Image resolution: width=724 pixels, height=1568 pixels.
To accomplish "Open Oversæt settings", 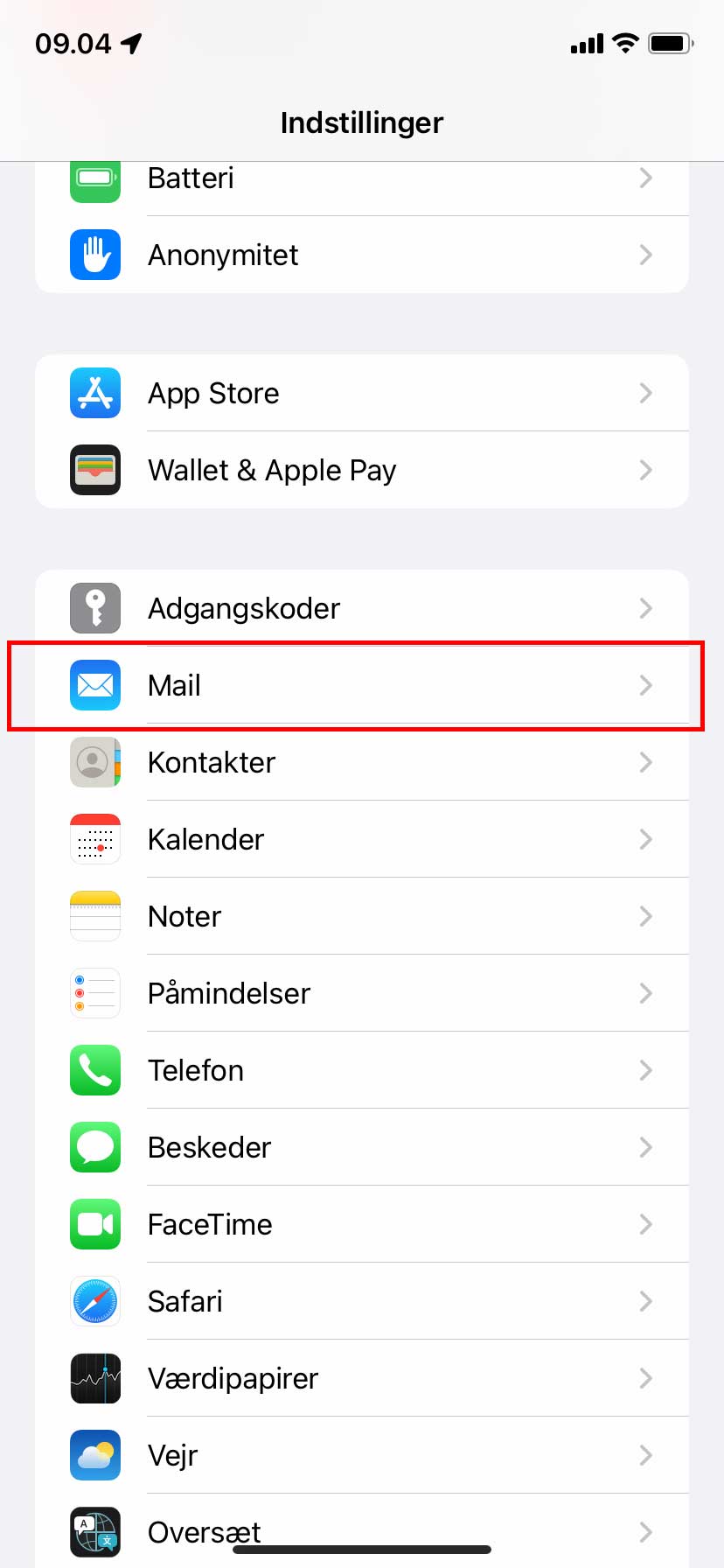I will click(362, 1527).
